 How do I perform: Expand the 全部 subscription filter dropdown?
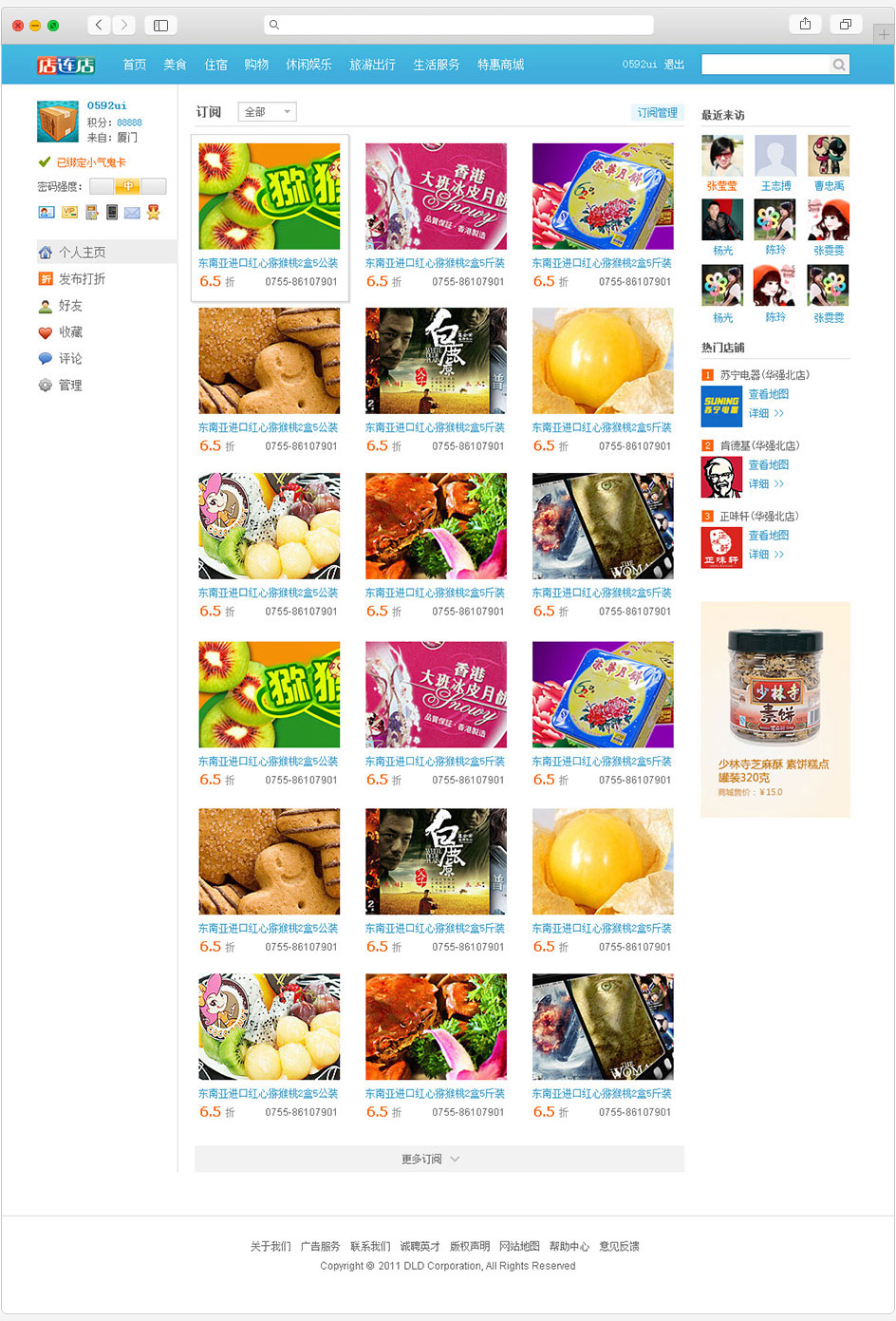click(x=267, y=112)
